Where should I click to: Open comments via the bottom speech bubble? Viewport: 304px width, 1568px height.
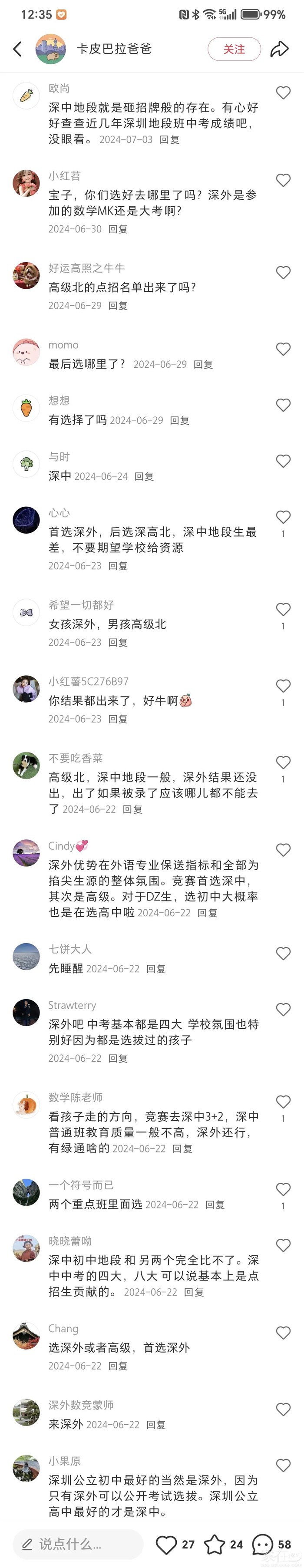pyautogui.click(x=263, y=1544)
